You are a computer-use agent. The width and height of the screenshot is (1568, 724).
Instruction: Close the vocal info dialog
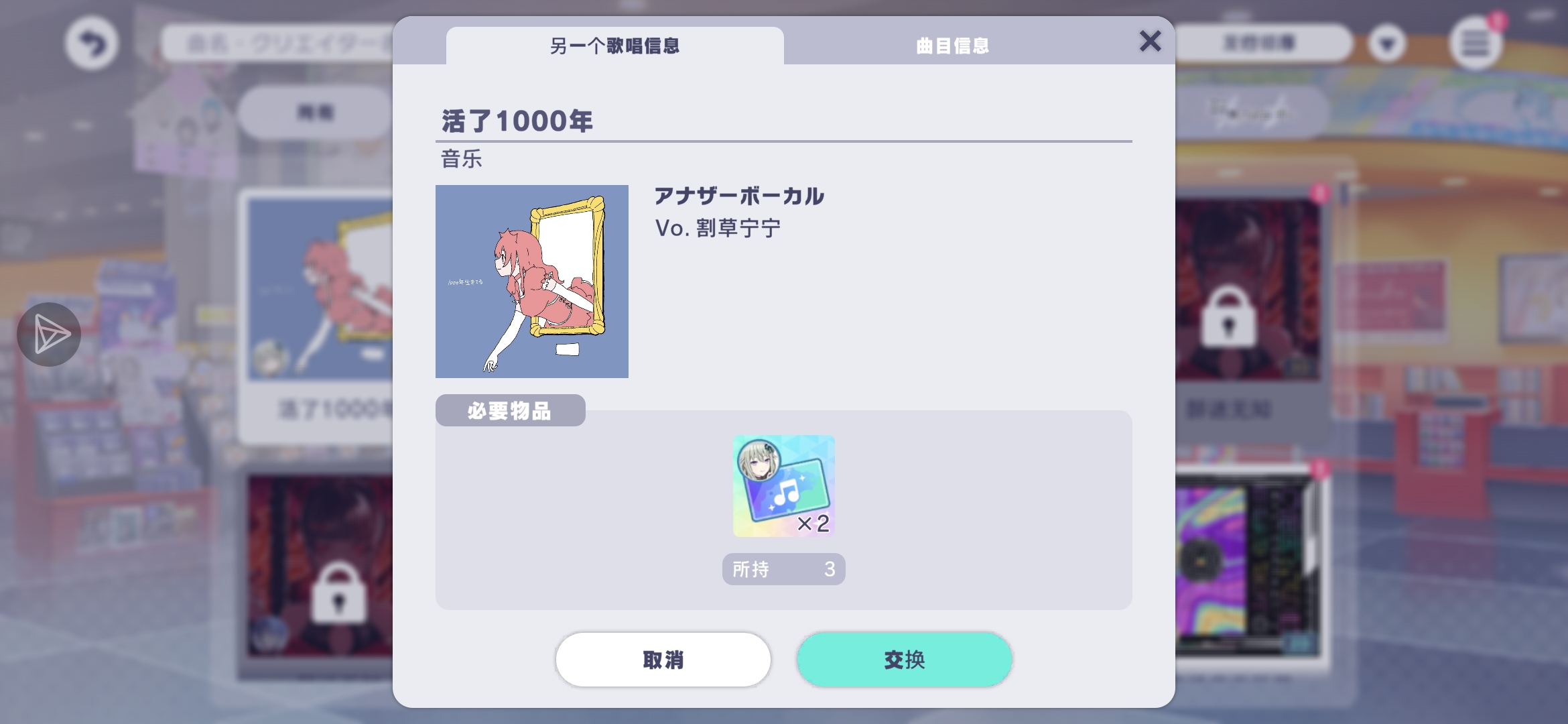click(1150, 42)
